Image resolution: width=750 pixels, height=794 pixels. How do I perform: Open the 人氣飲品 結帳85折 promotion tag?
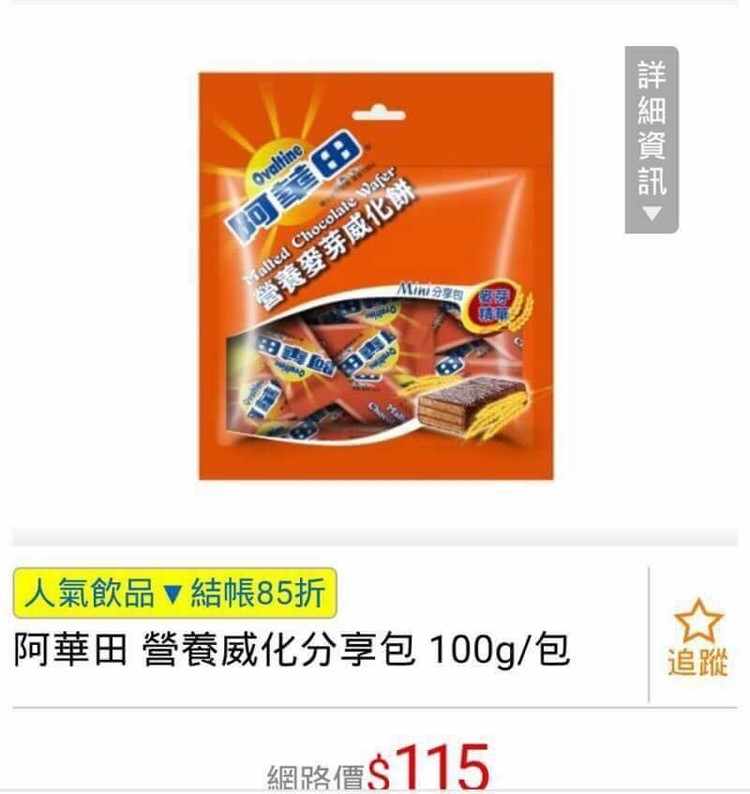[x=175, y=594]
